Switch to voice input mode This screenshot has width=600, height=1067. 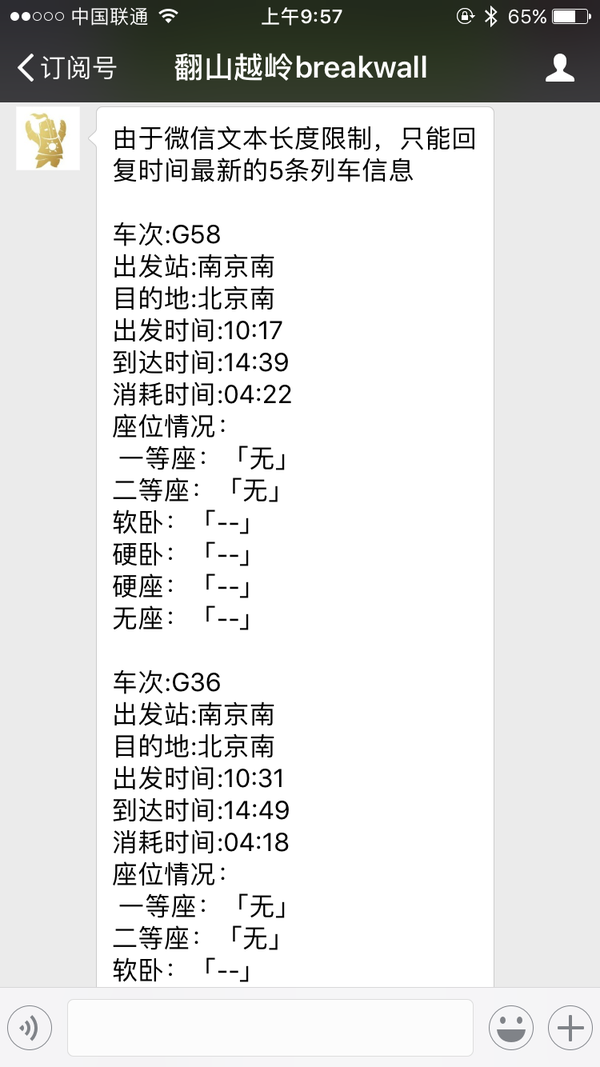(x=30, y=1028)
